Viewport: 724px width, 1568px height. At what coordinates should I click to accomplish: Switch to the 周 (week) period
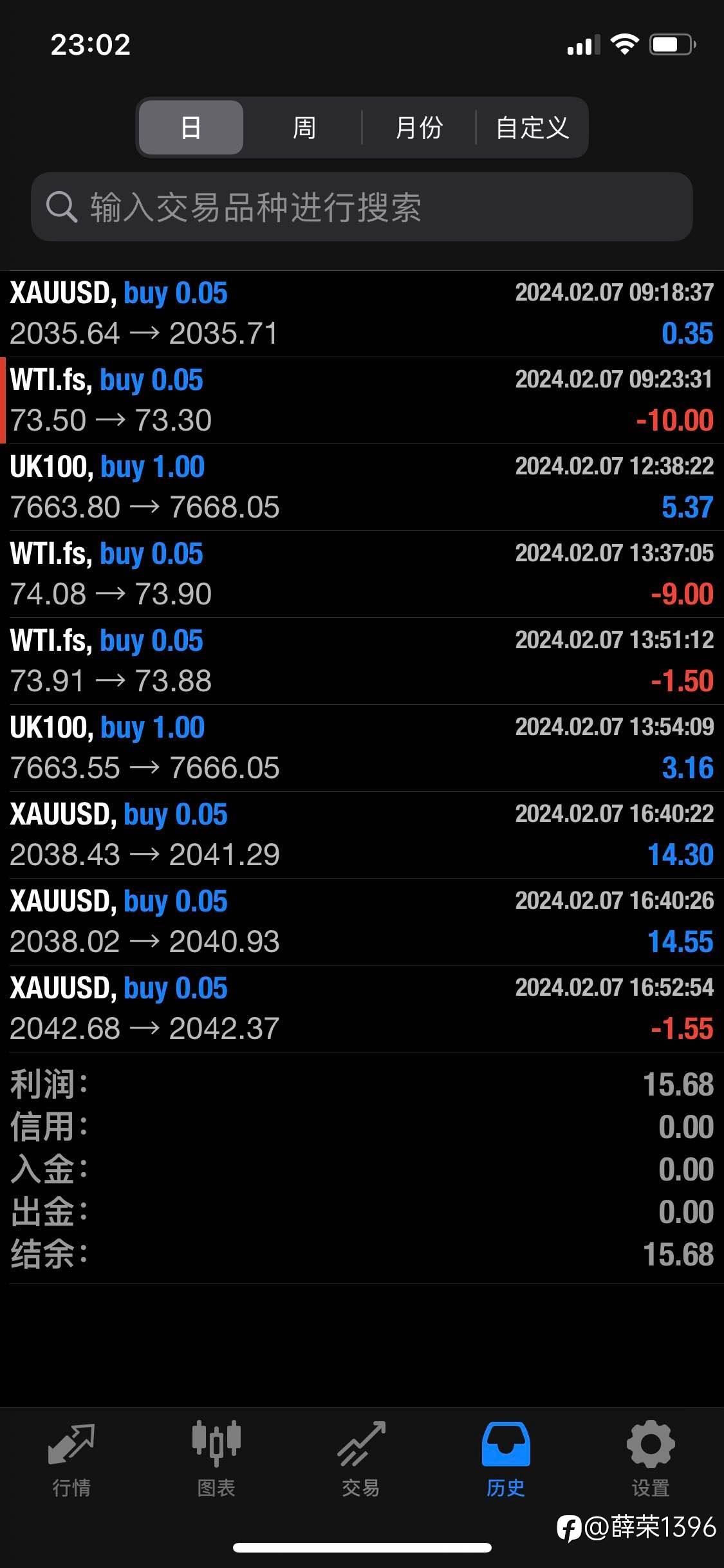(304, 127)
